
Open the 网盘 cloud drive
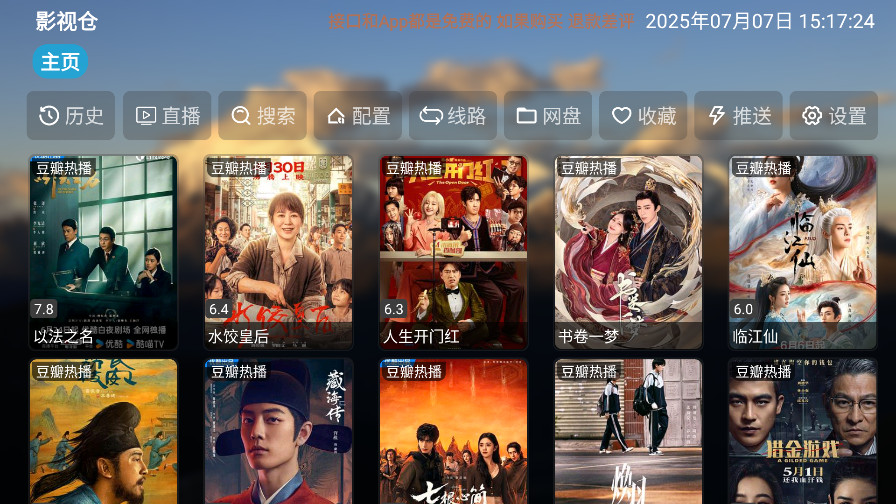(548, 116)
